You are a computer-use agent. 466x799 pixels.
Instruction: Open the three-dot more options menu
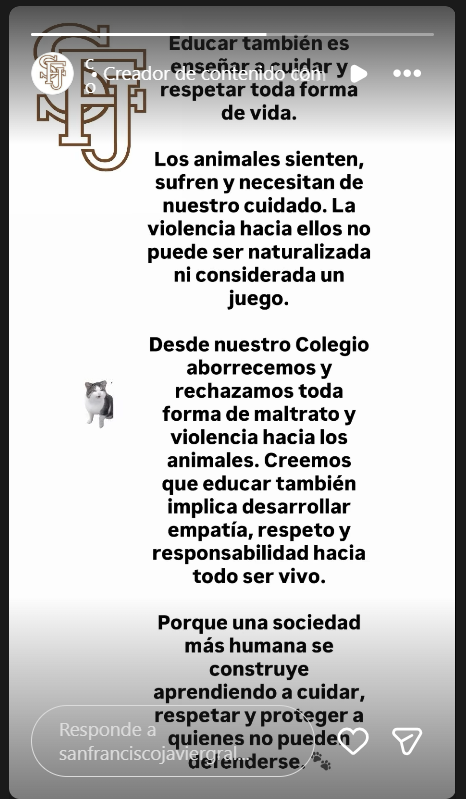407,73
